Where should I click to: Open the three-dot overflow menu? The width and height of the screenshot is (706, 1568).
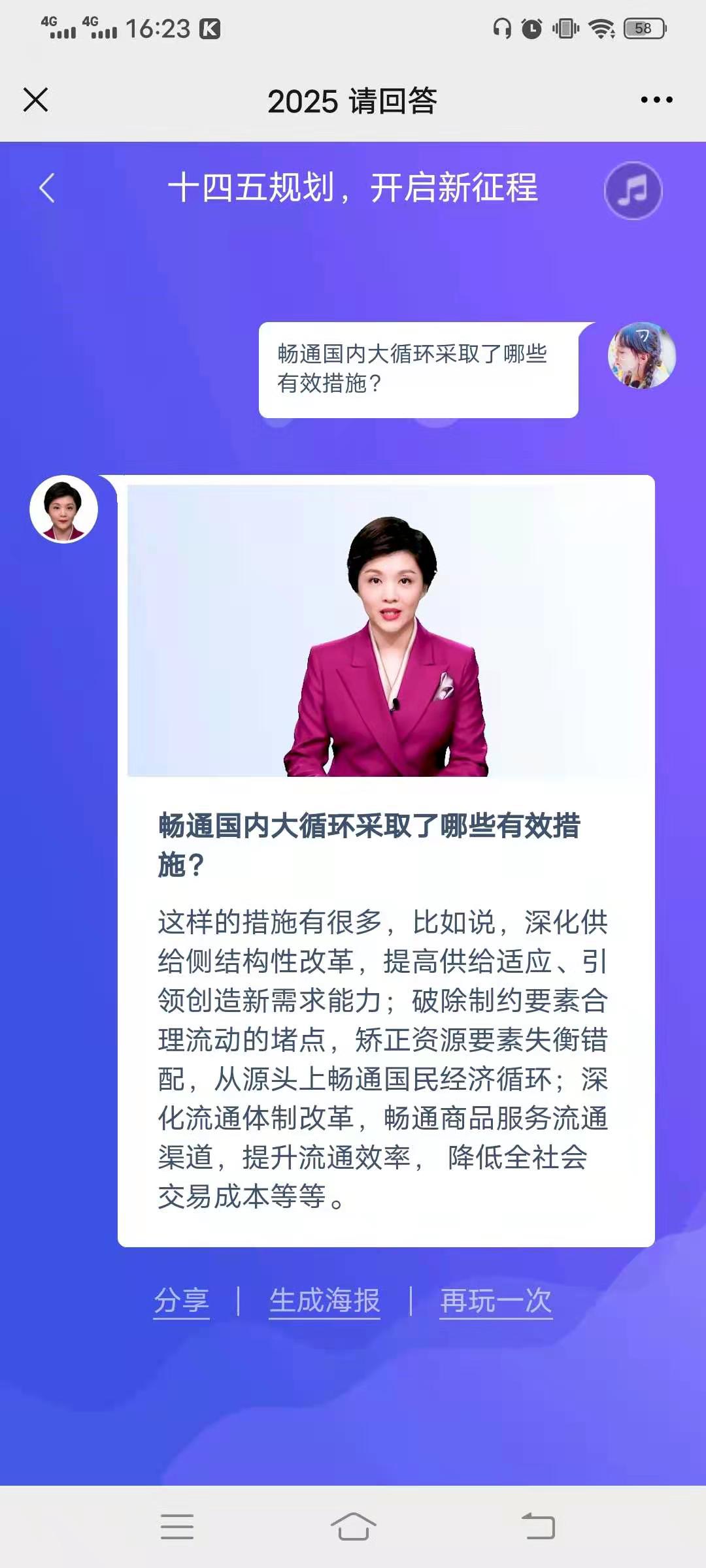[656, 100]
